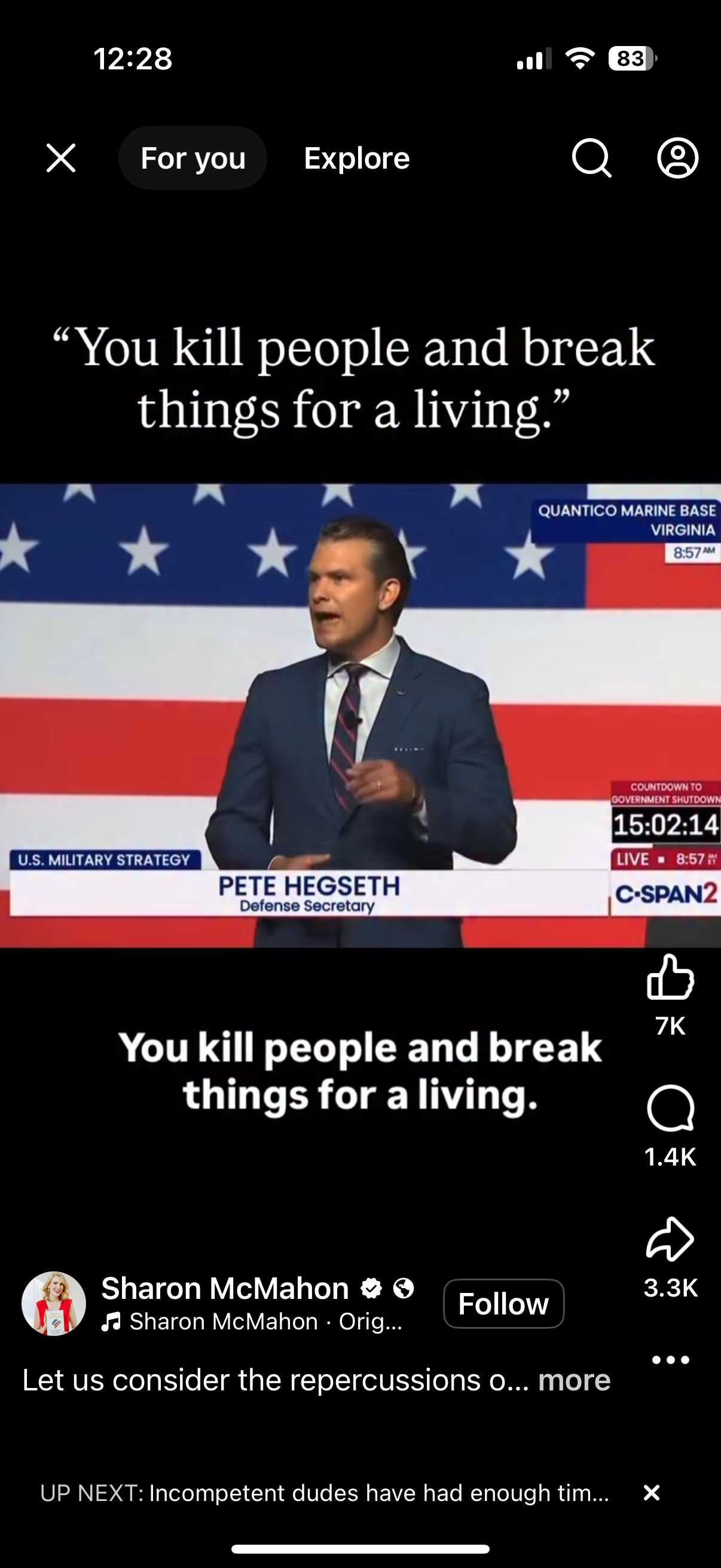Follow Sharon McMahon
The width and height of the screenshot is (721, 1568).
point(503,1303)
